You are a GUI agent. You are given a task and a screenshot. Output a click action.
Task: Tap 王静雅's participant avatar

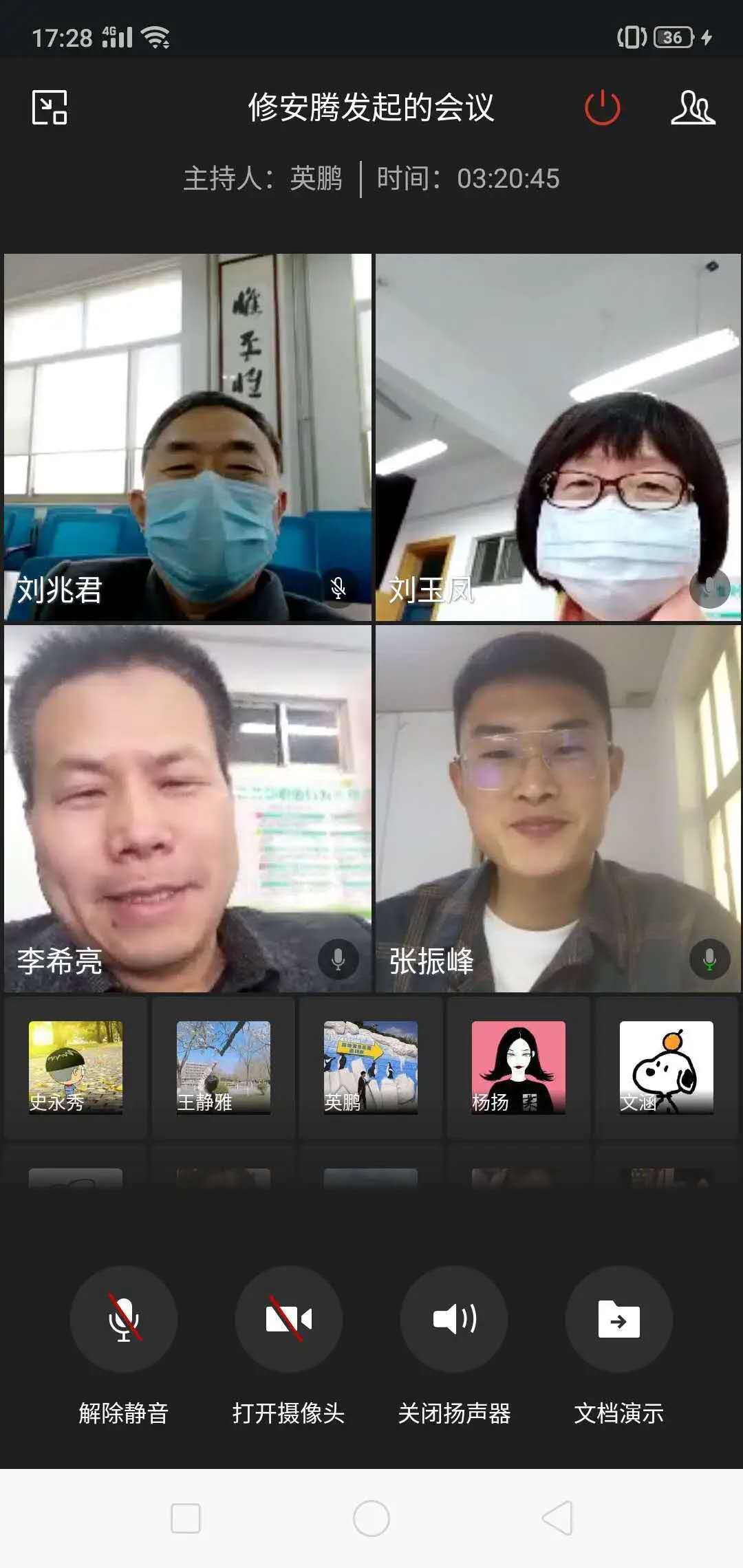click(x=224, y=1067)
